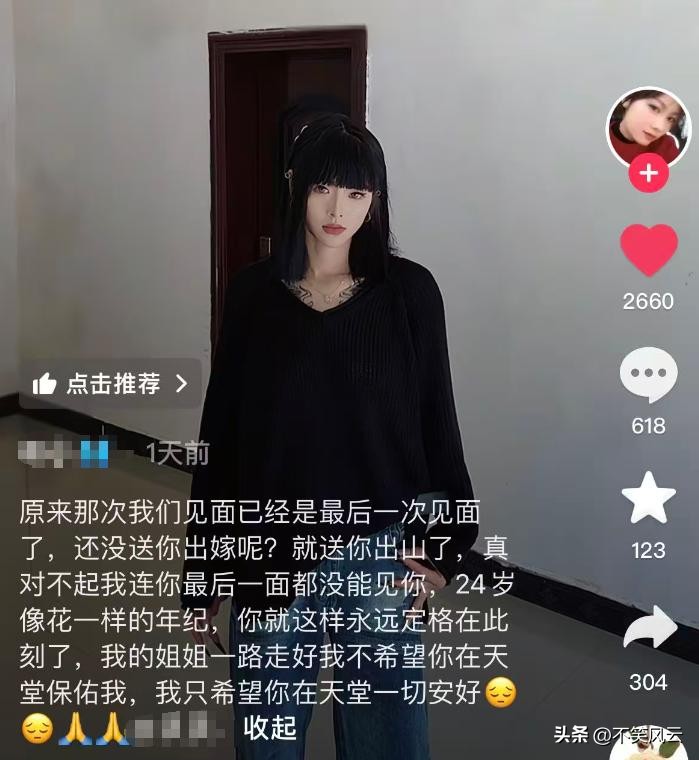This screenshot has height=760, width=699.
Task: Like this video with the heart
Action: coord(649,250)
